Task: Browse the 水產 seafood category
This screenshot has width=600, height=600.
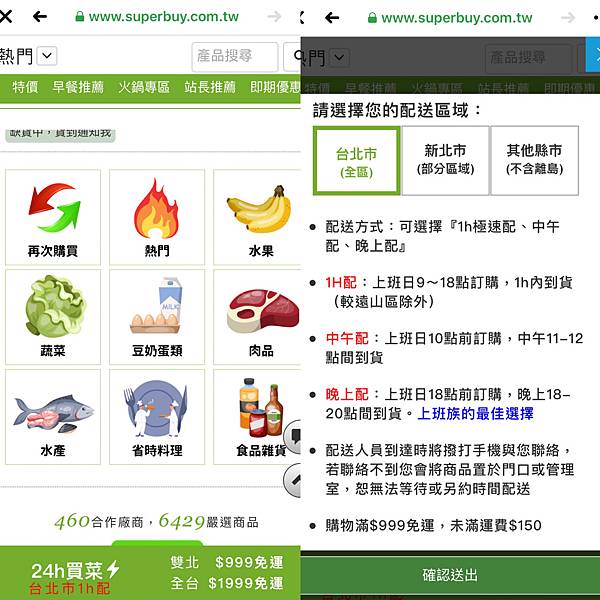Action: (53, 416)
